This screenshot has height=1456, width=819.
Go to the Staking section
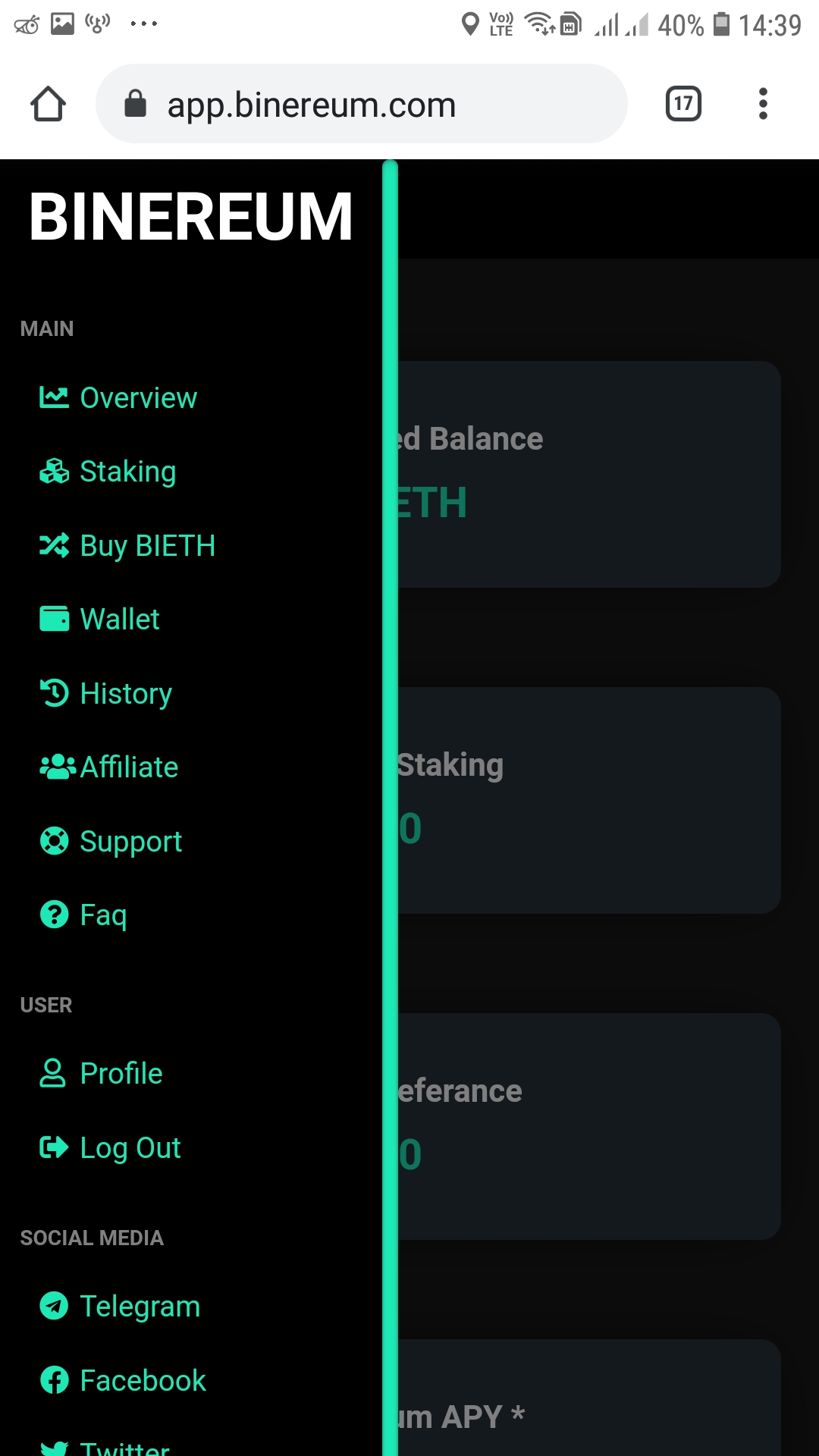point(108,472)
